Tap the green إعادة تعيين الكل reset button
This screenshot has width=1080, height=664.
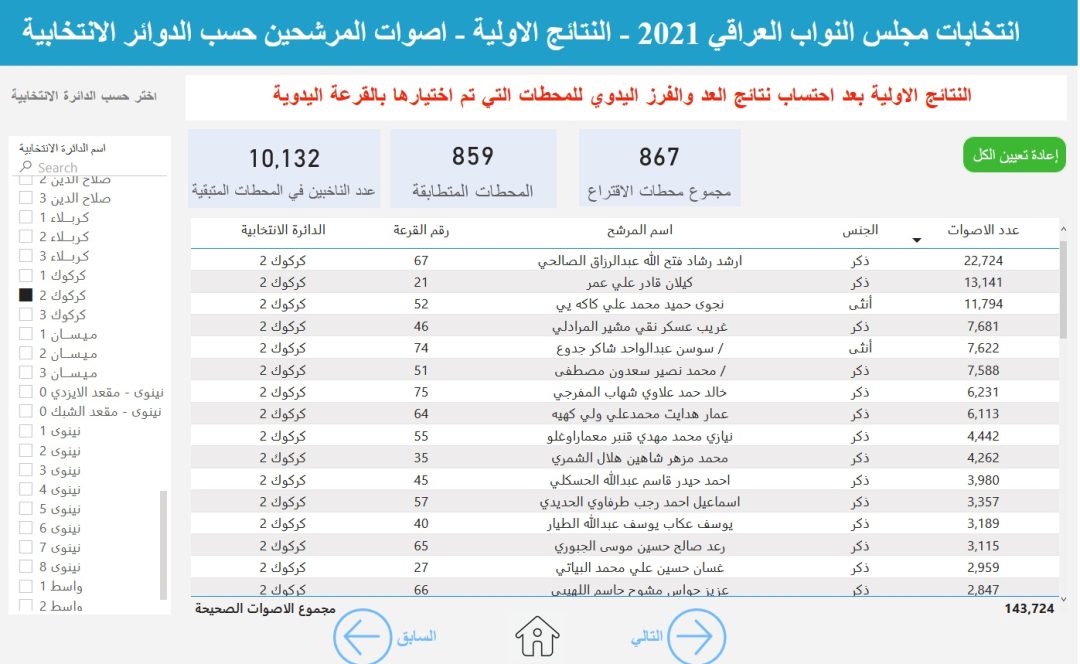[1015, 155]
